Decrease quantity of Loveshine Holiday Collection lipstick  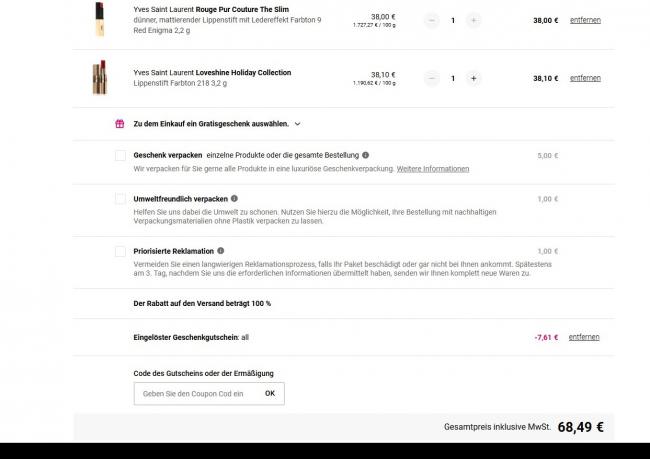click(431, 78)
